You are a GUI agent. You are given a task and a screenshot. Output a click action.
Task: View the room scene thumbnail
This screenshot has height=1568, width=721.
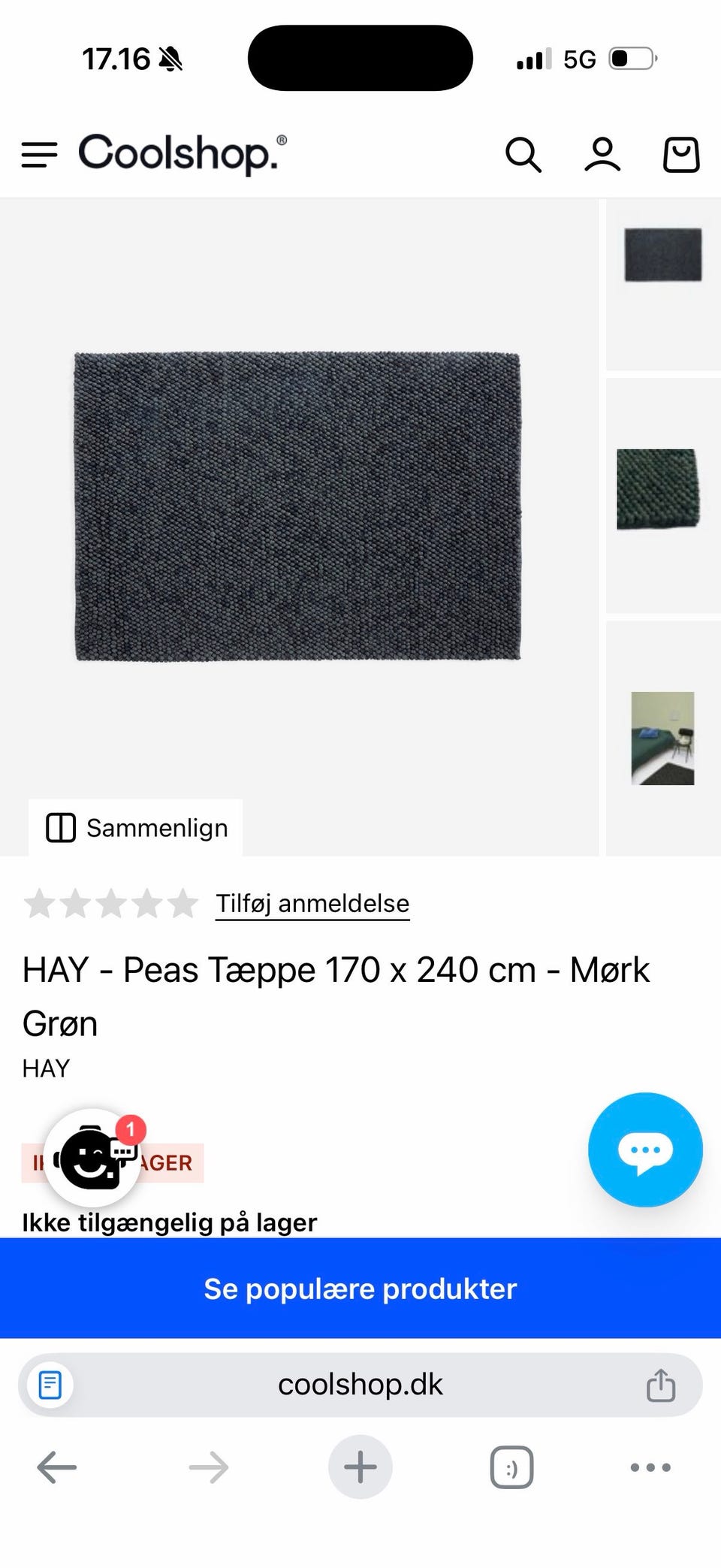point(662,738)
